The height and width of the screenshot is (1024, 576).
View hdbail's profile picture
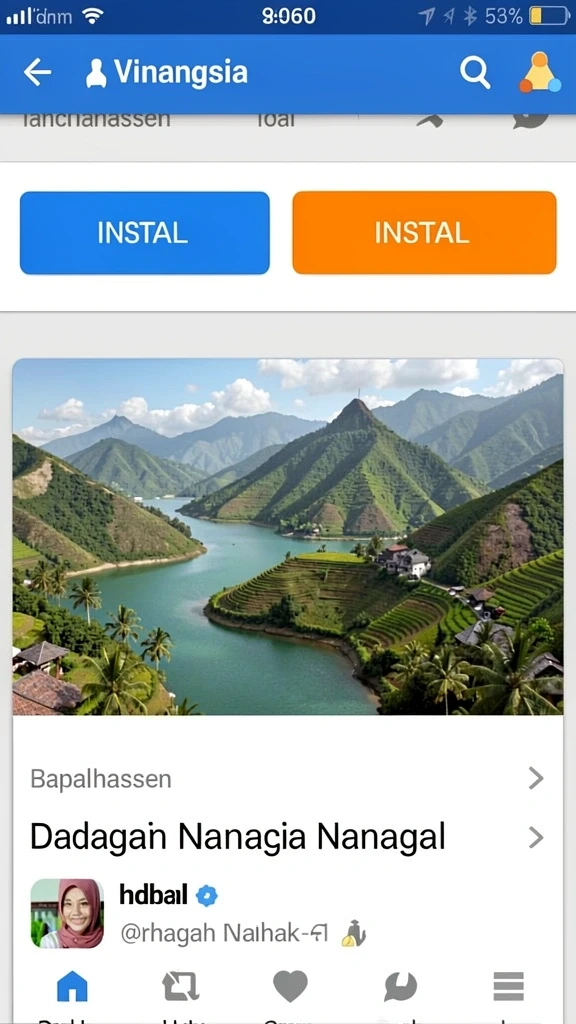pos(67,913)
